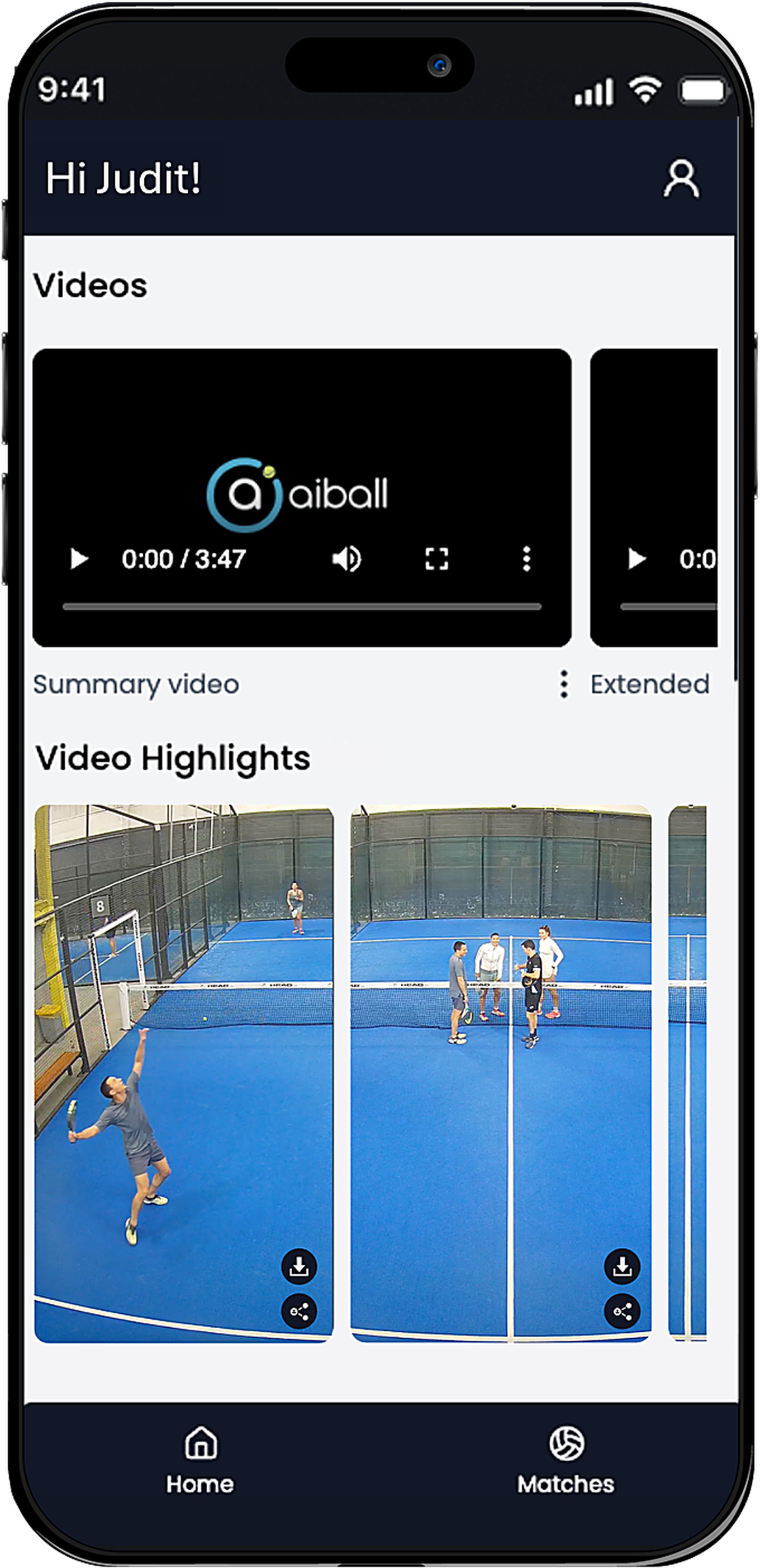Screen dimensions: 760x1568
Task: Open the user profile icon
Action: click(681, 179)
